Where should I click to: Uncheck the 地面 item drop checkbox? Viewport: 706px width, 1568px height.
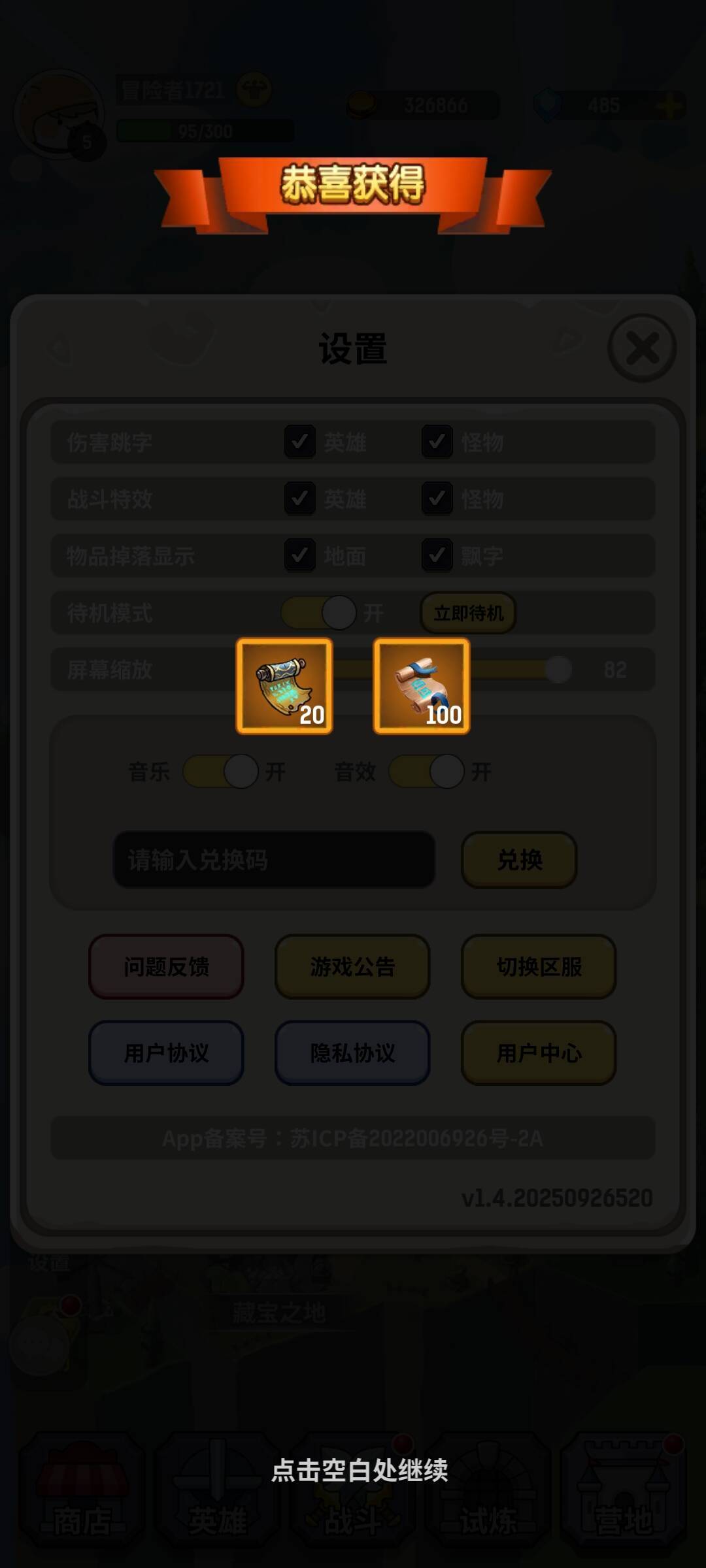click(301, 556)
